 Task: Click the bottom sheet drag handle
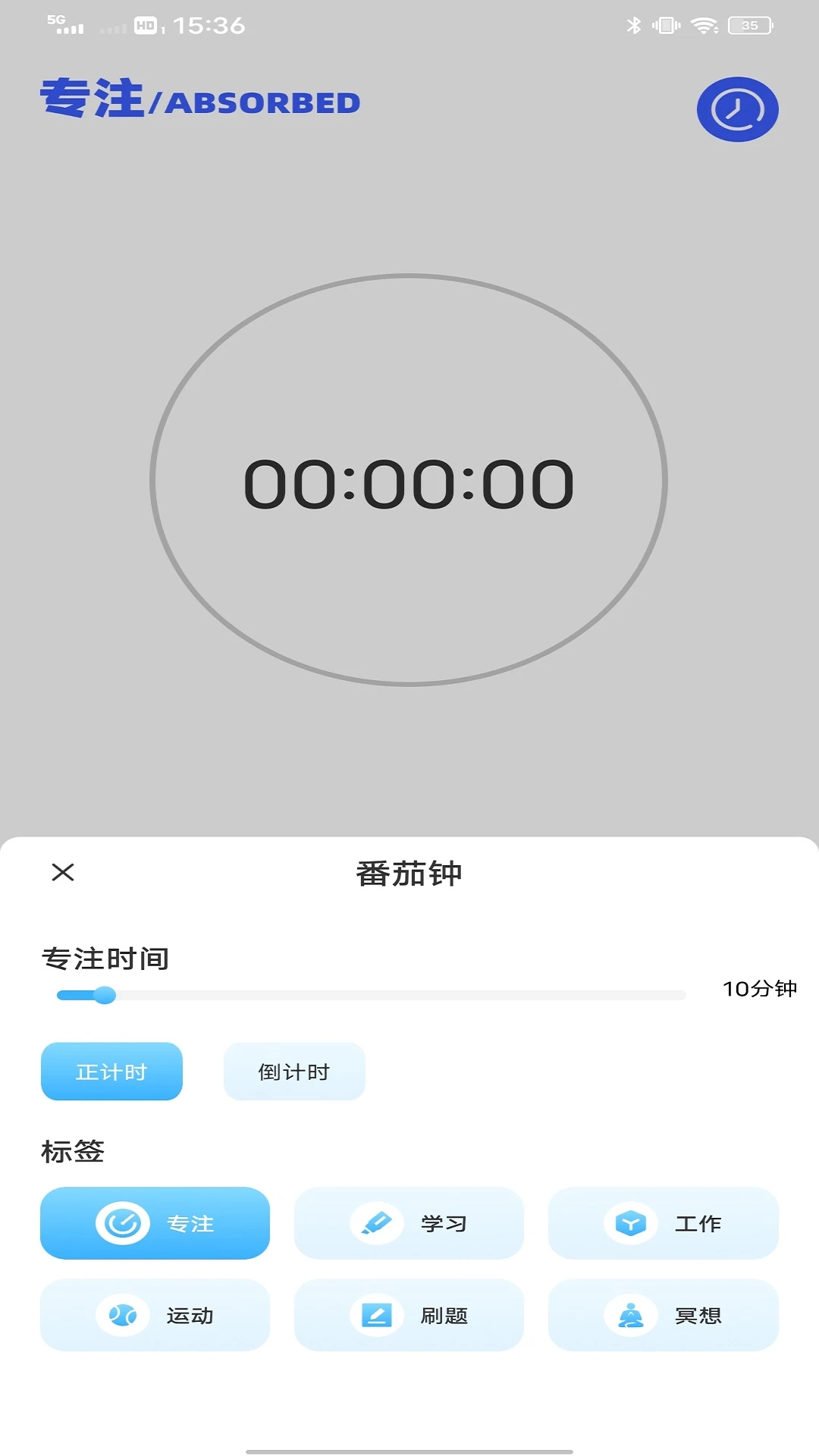click(x=409, y=1450)
